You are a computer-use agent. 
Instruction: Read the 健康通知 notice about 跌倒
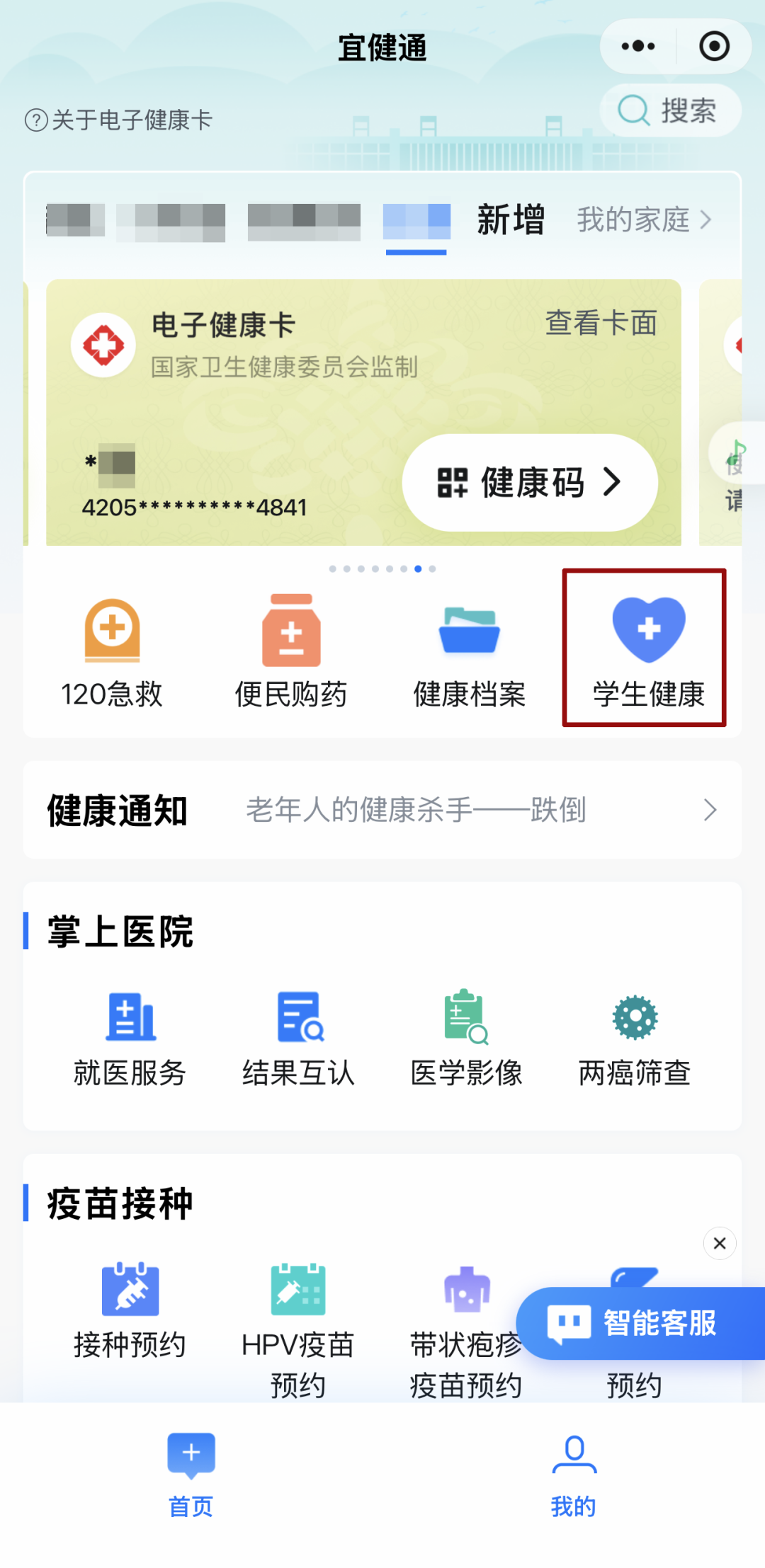(415, 810)
